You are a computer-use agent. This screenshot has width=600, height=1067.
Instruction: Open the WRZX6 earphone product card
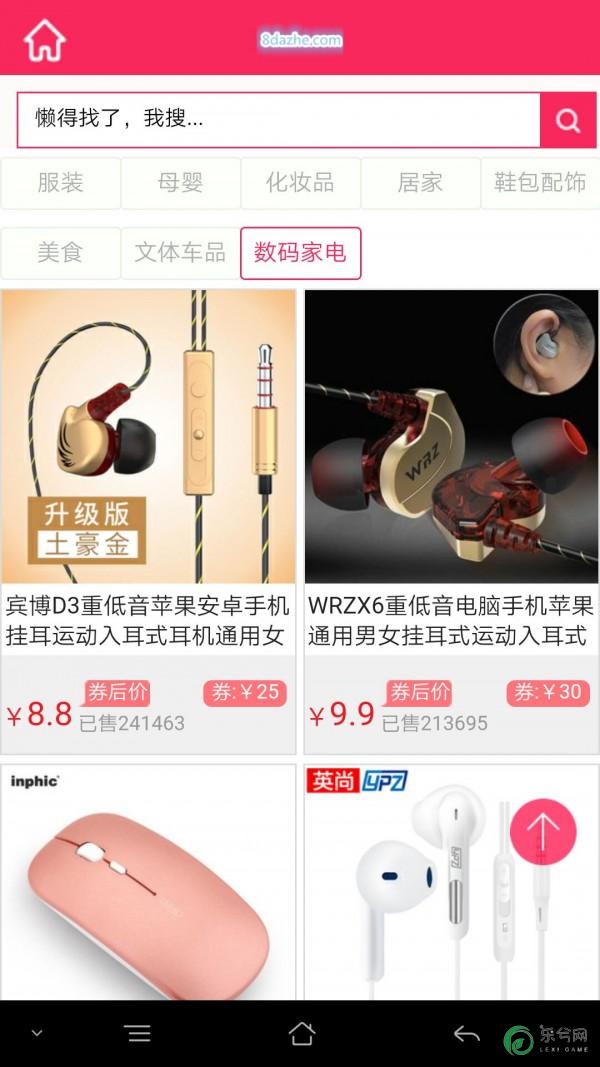click(451, 520)
